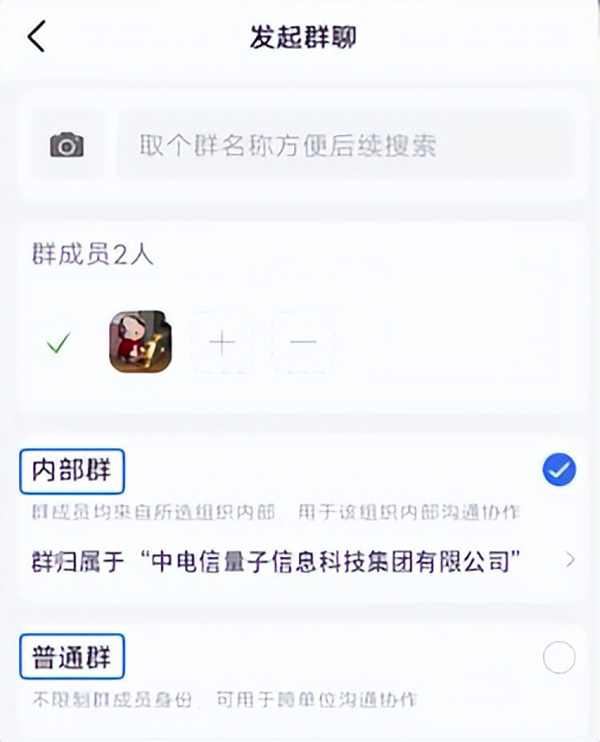Open the member avatar thumbnail
Image resolution: width=600 pixels, height=742 pixels.
(140, 342)
